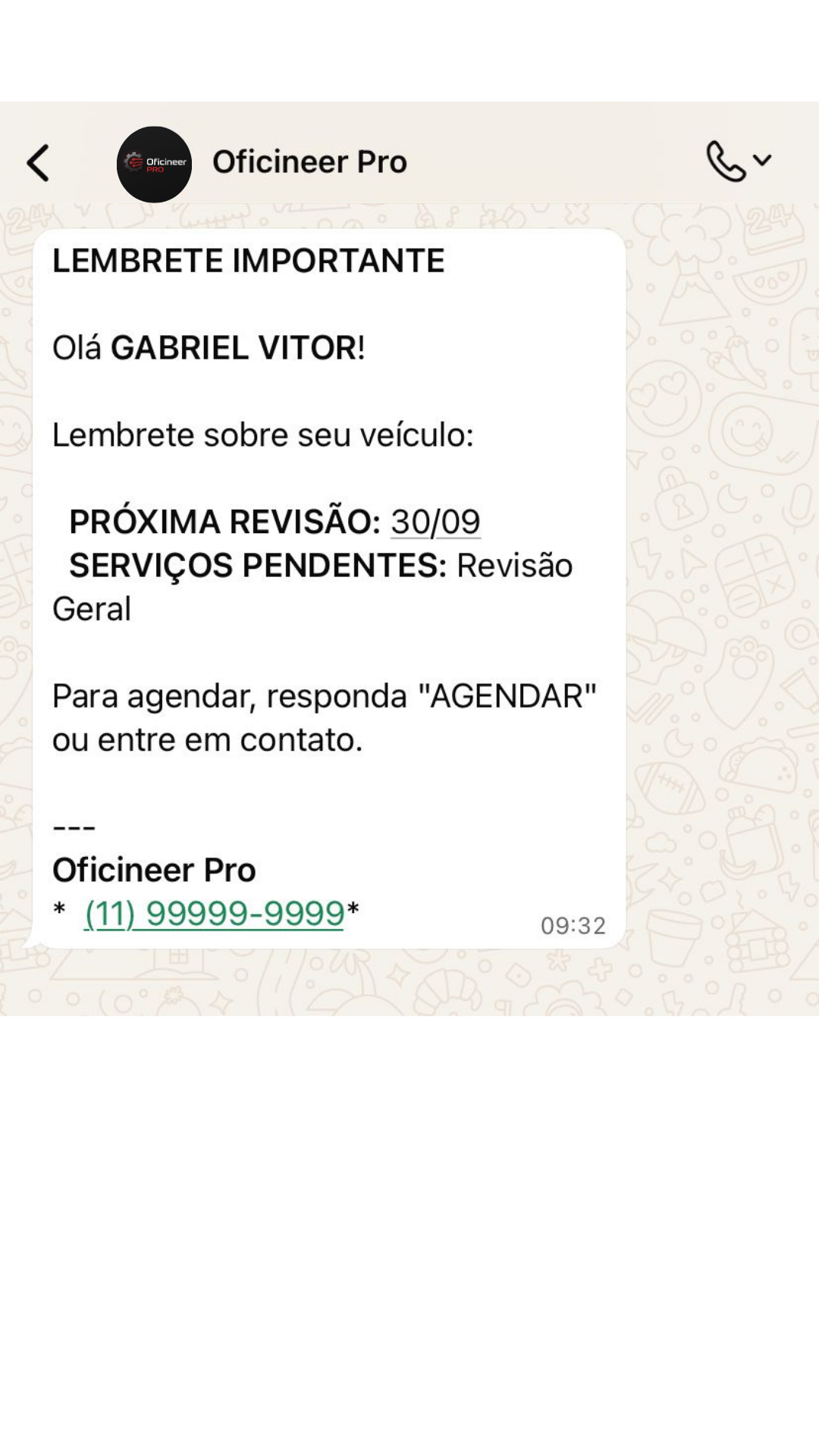Tap the 30/09 revision date to create event
819x1456 pixels.
pos(436,522)
